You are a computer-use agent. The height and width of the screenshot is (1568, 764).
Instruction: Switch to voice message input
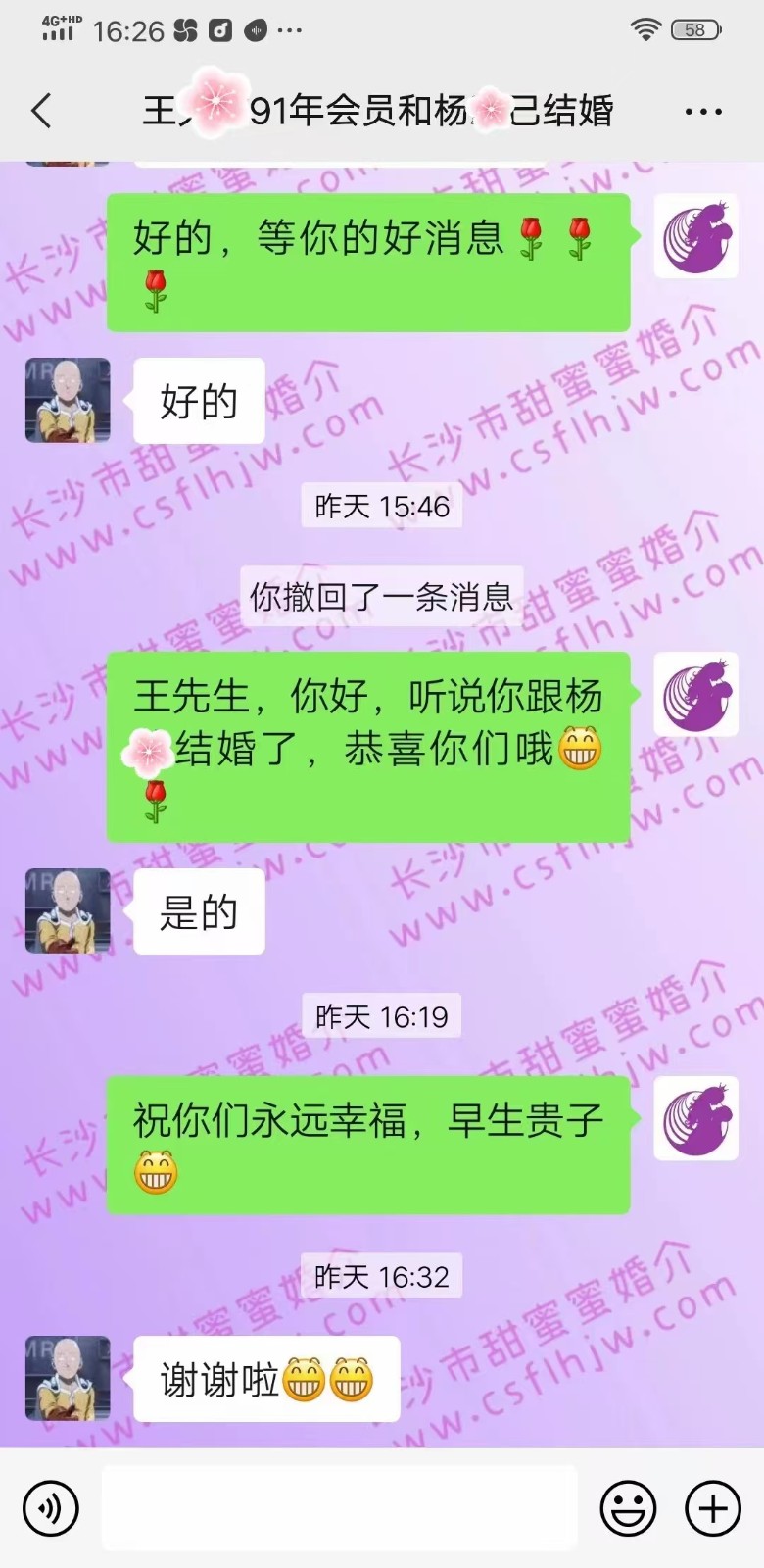(x=51, y=1508)
